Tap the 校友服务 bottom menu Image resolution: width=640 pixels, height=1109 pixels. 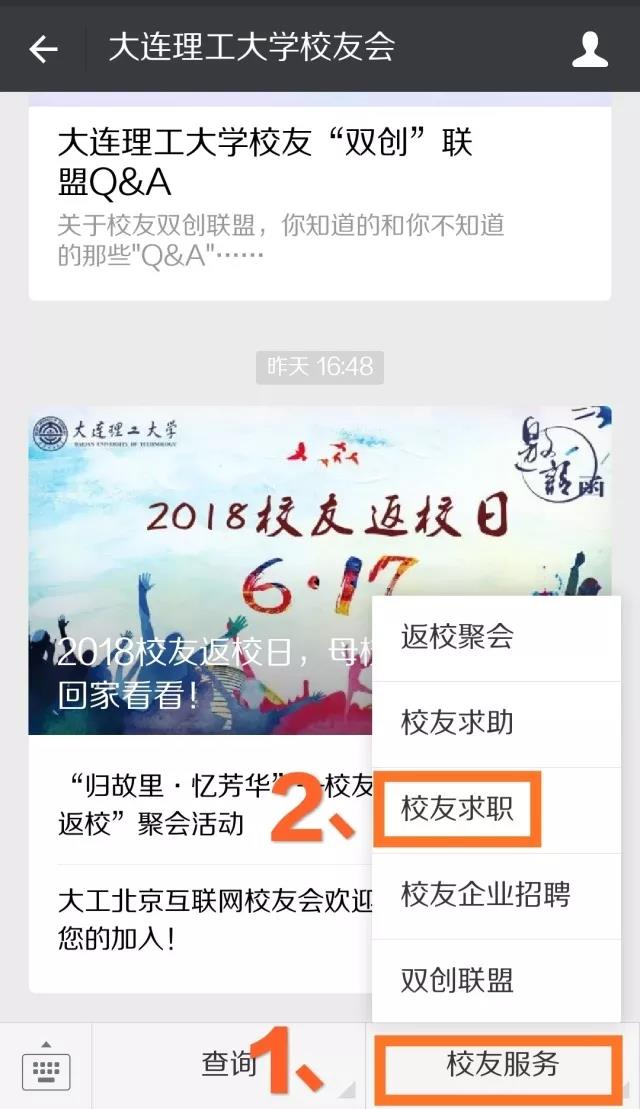[502, 1065]
